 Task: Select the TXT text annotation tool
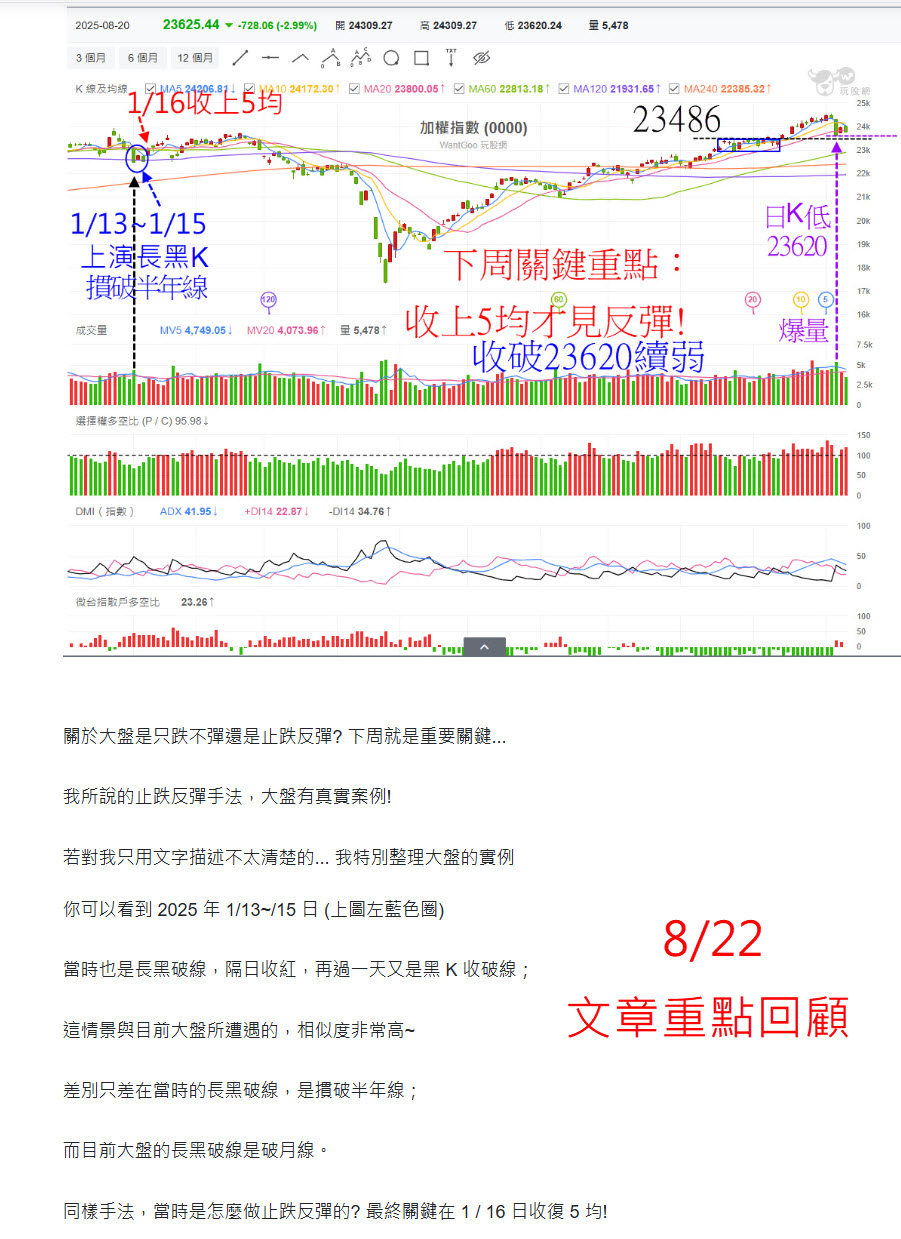pos(450,58)
